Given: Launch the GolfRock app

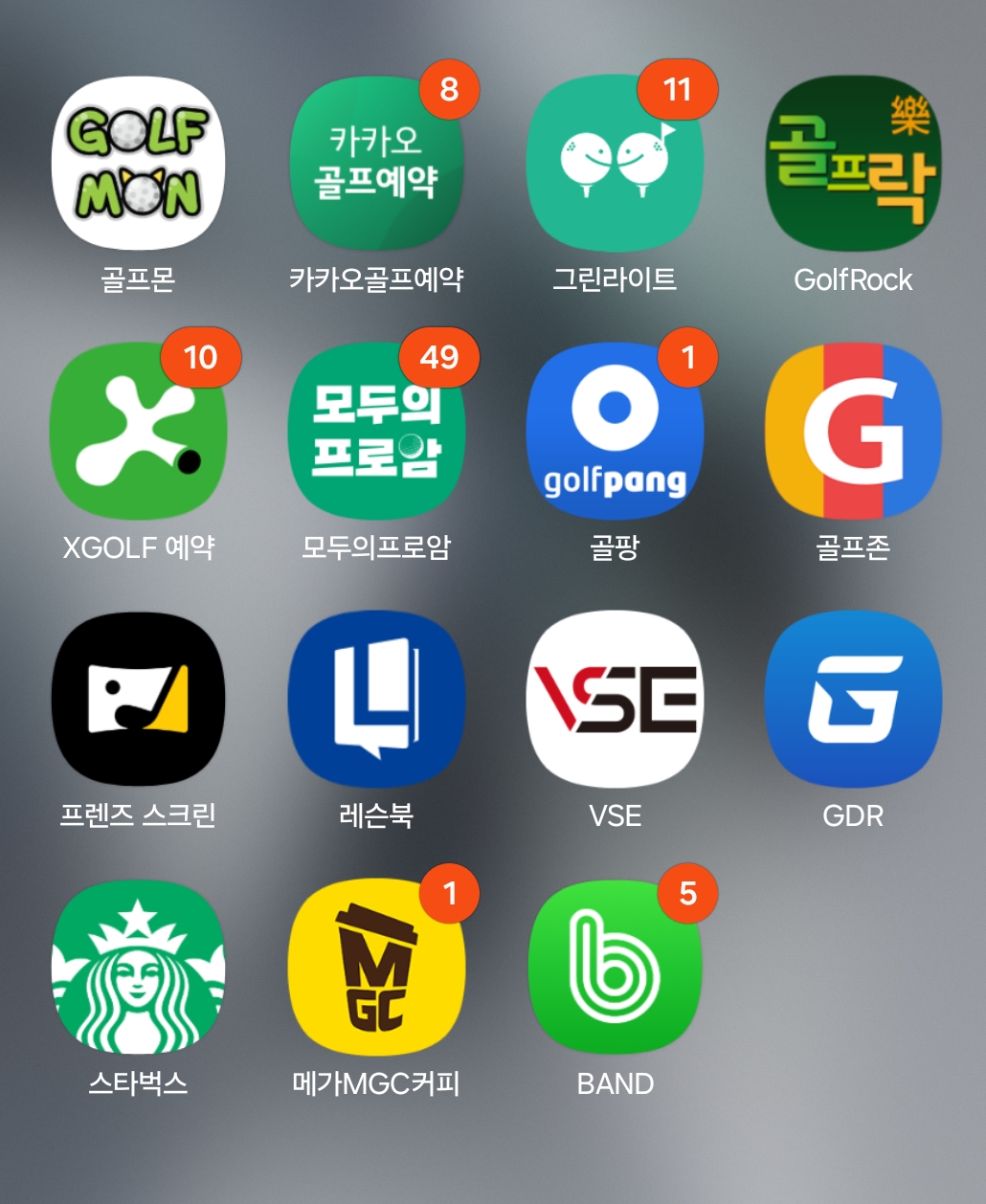Looking at the screenshot, I should point(852,163).
